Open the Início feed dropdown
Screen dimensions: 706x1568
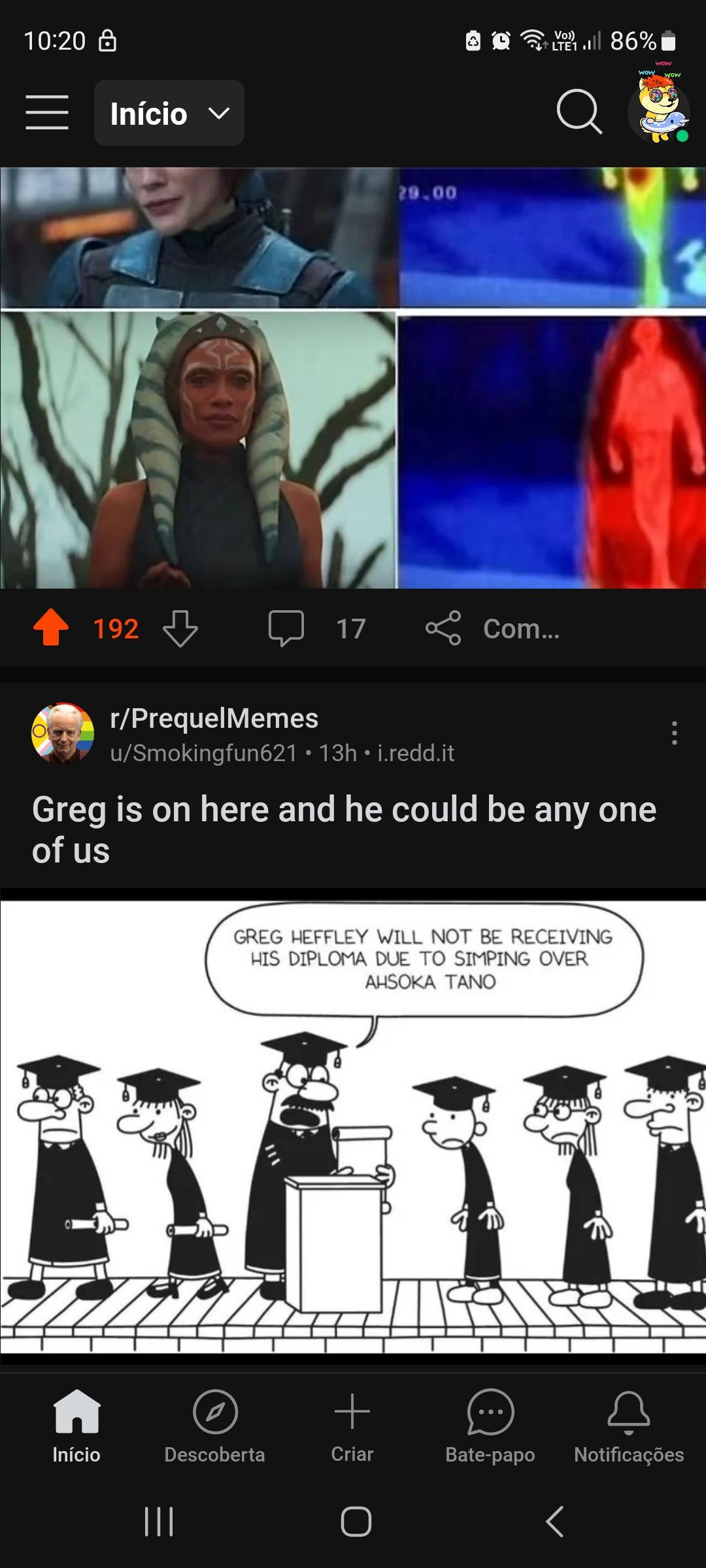169,112
